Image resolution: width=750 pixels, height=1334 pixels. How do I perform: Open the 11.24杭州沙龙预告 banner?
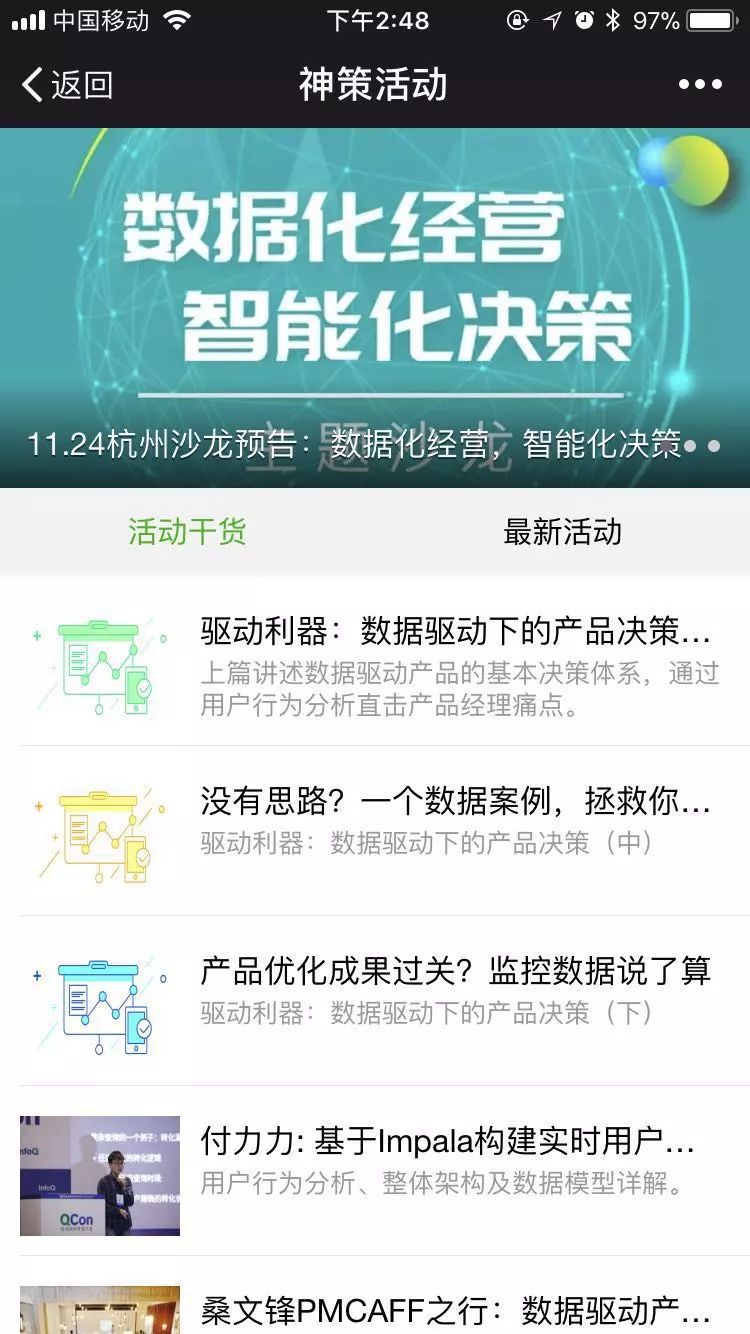point(375,308)
